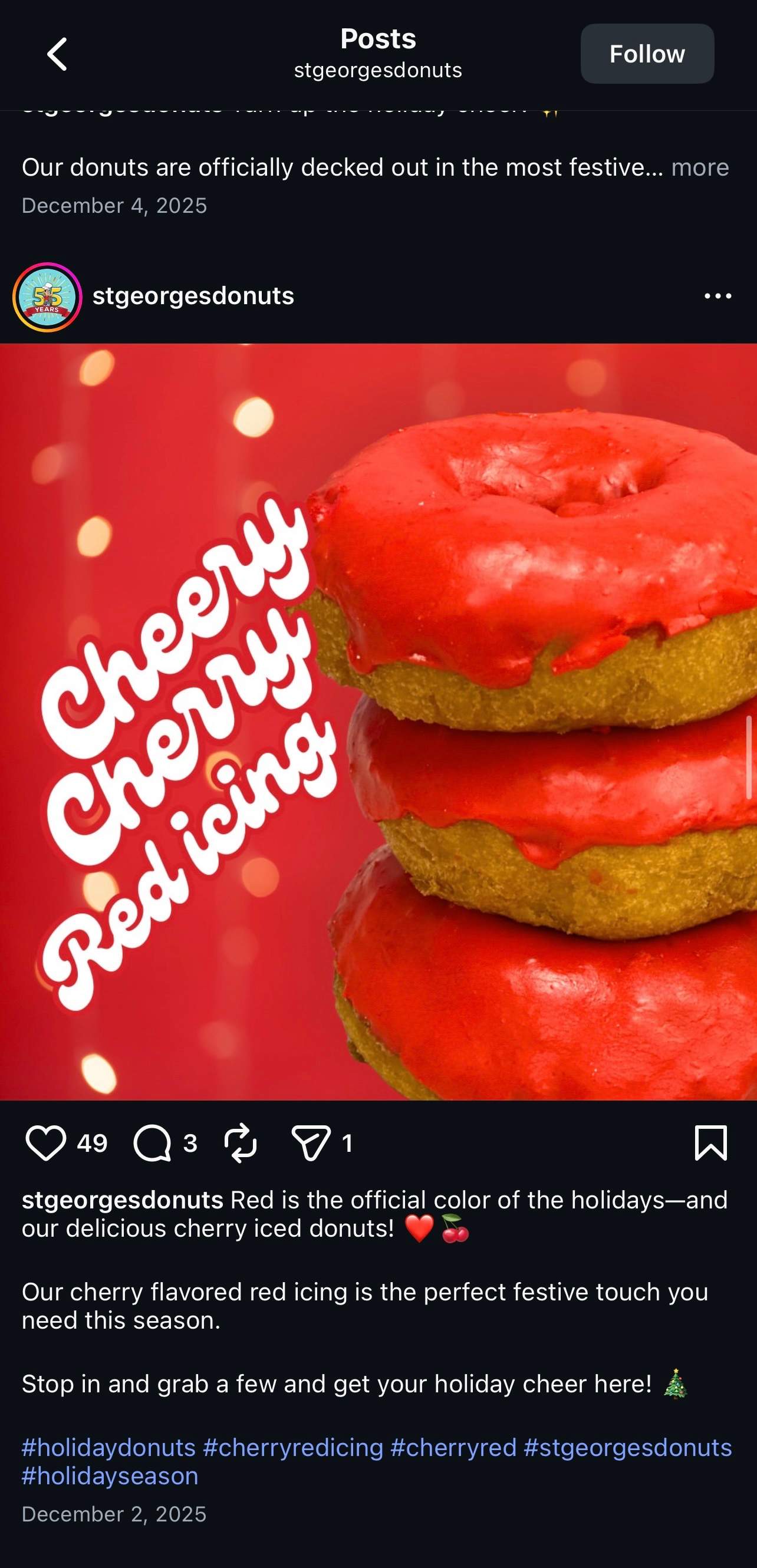
Task: View posts tagged #cherryred
Action: (454, 1448)
